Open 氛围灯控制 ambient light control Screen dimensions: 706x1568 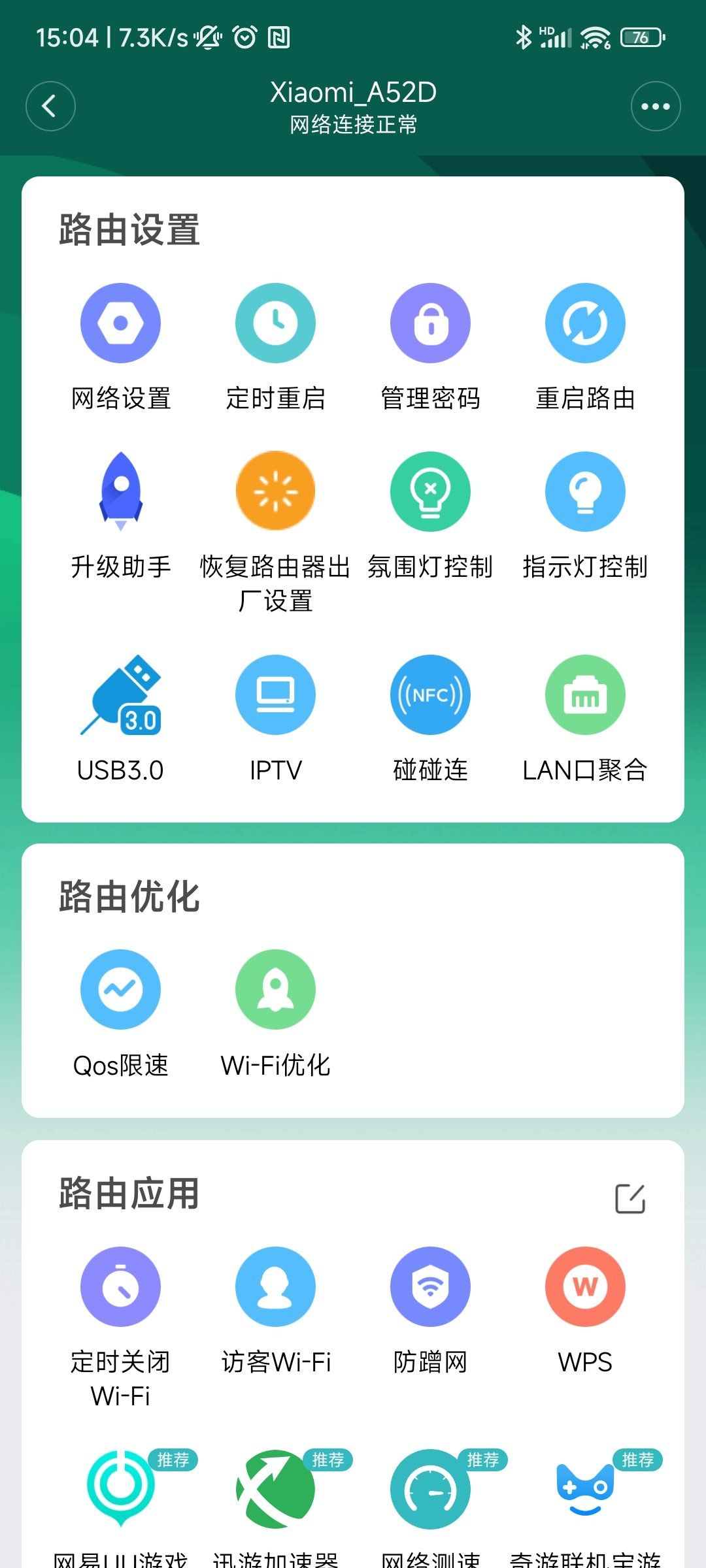430,491
